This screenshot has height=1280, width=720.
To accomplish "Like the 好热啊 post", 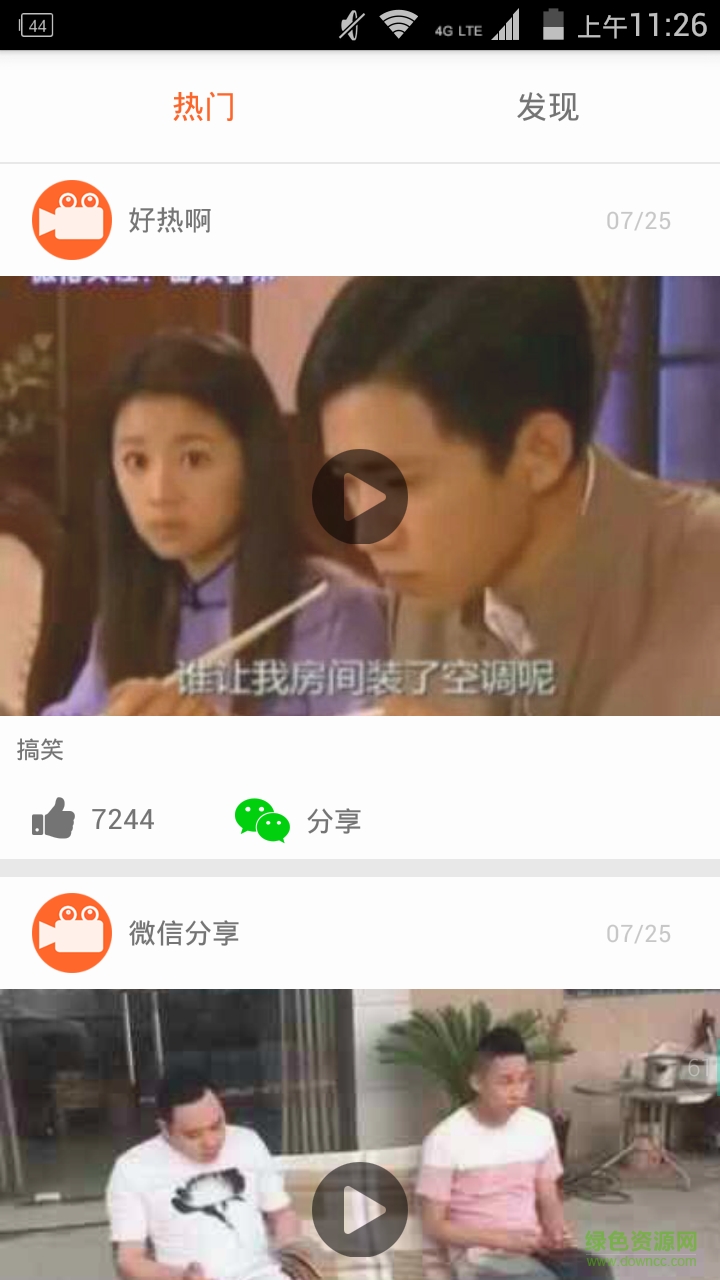I will point(55,819).
